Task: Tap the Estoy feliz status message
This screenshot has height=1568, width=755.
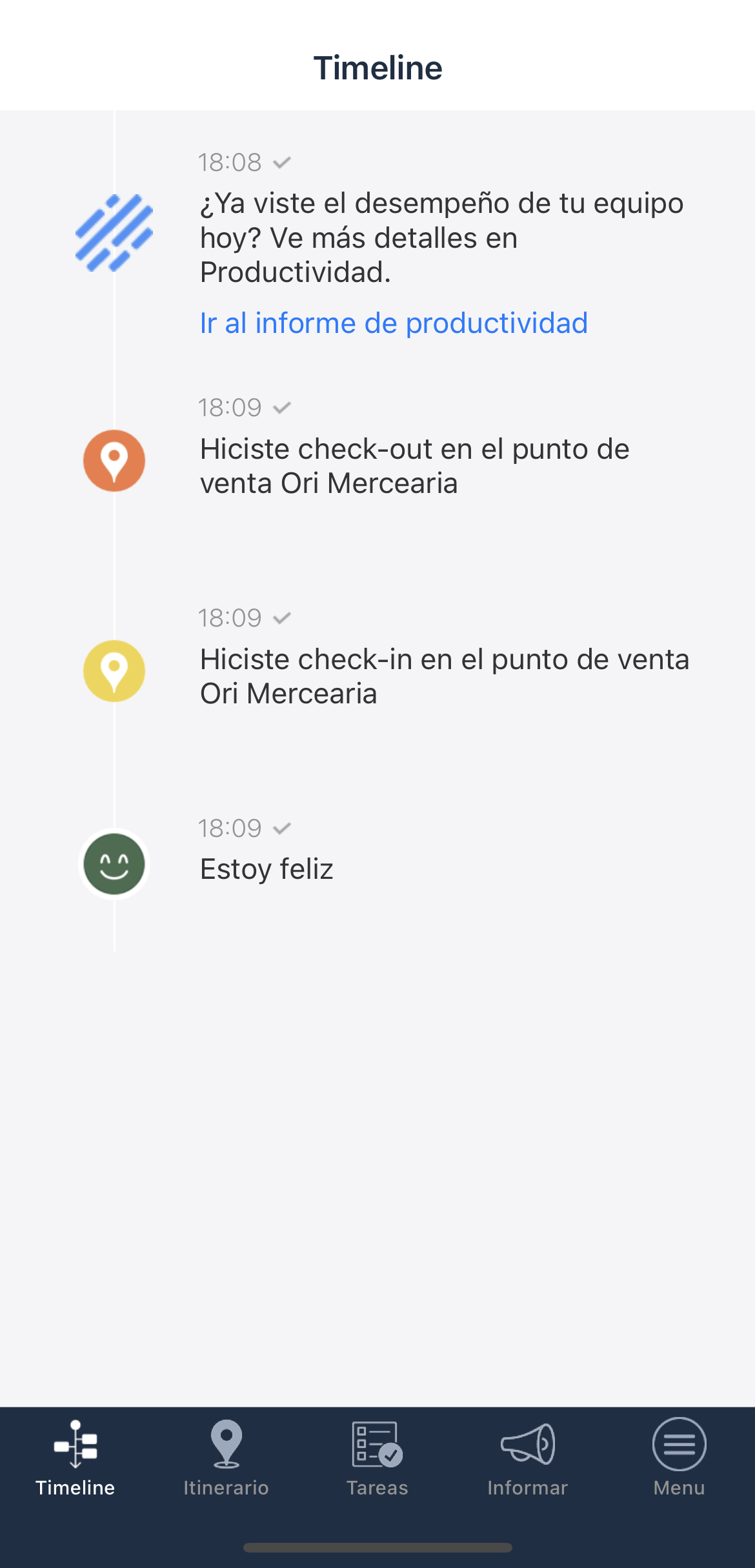Action: [267, 869]
